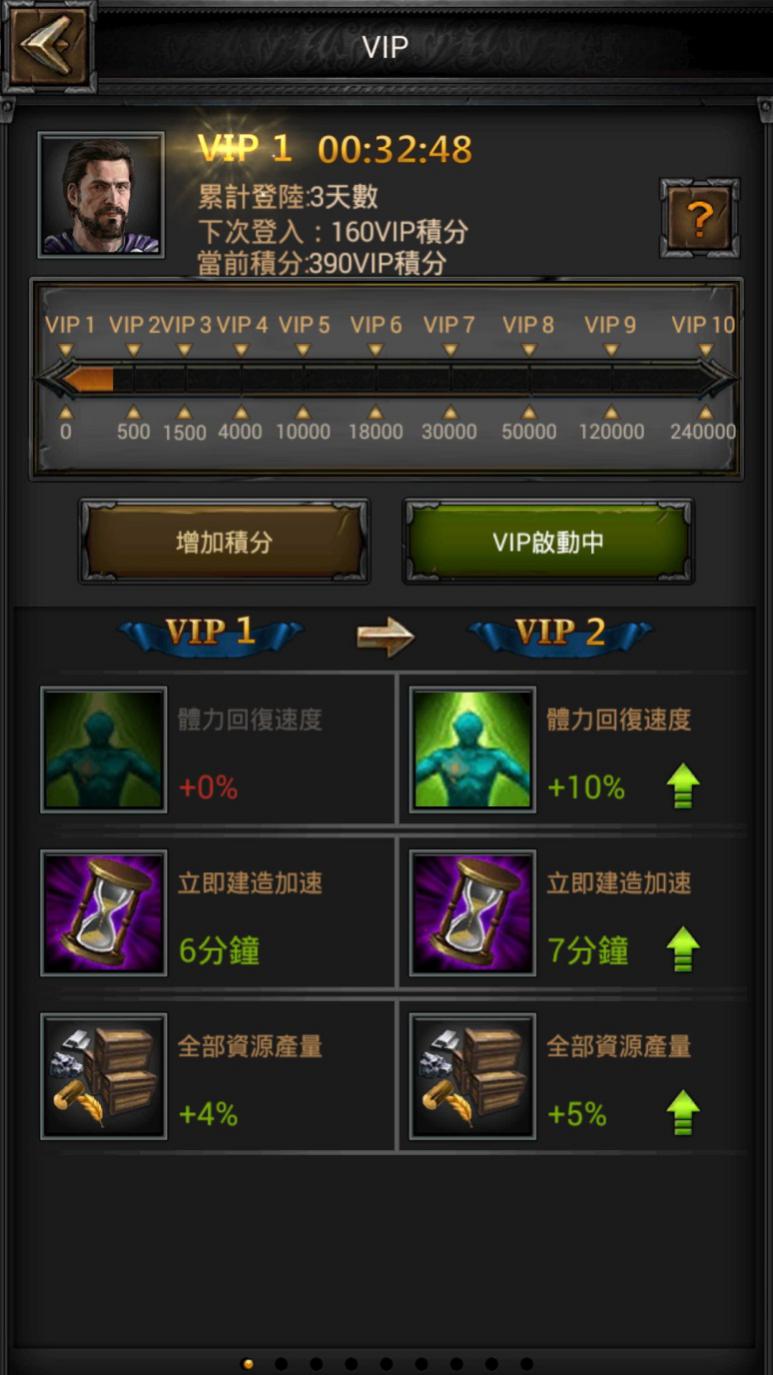Tap the 增加積分 button

click(x=224, y=542)
